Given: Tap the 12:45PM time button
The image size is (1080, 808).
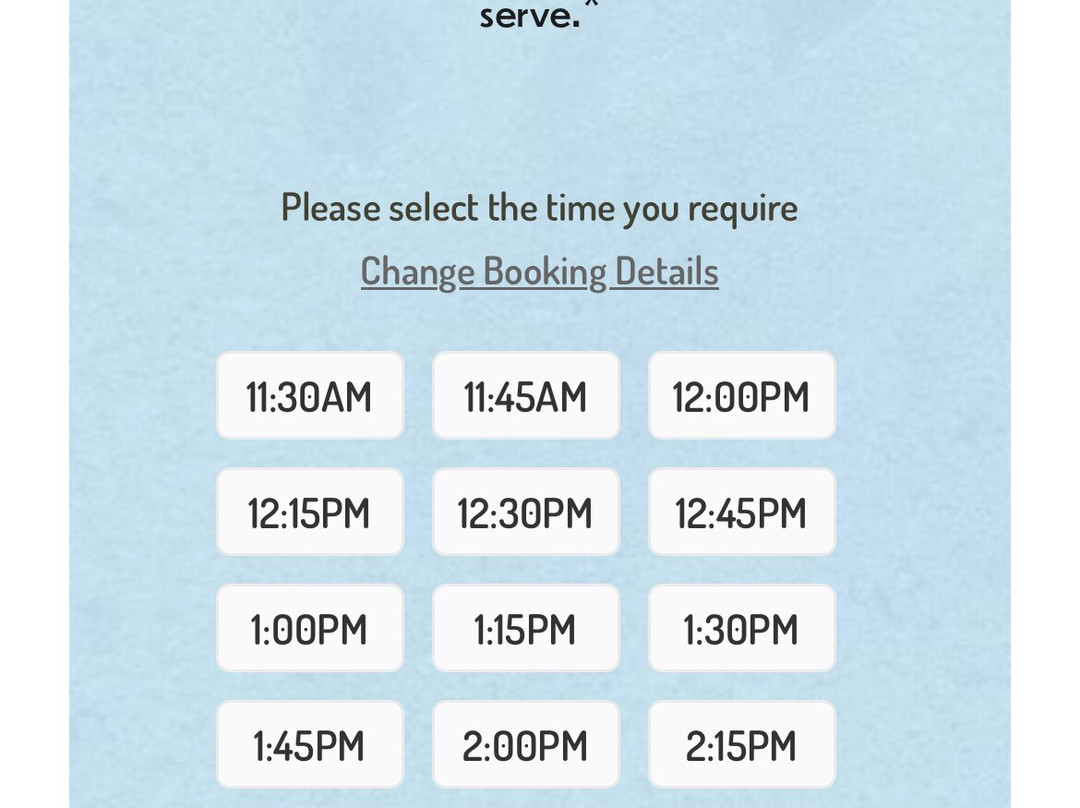Looking at the screenshot, I should point(741,512).
